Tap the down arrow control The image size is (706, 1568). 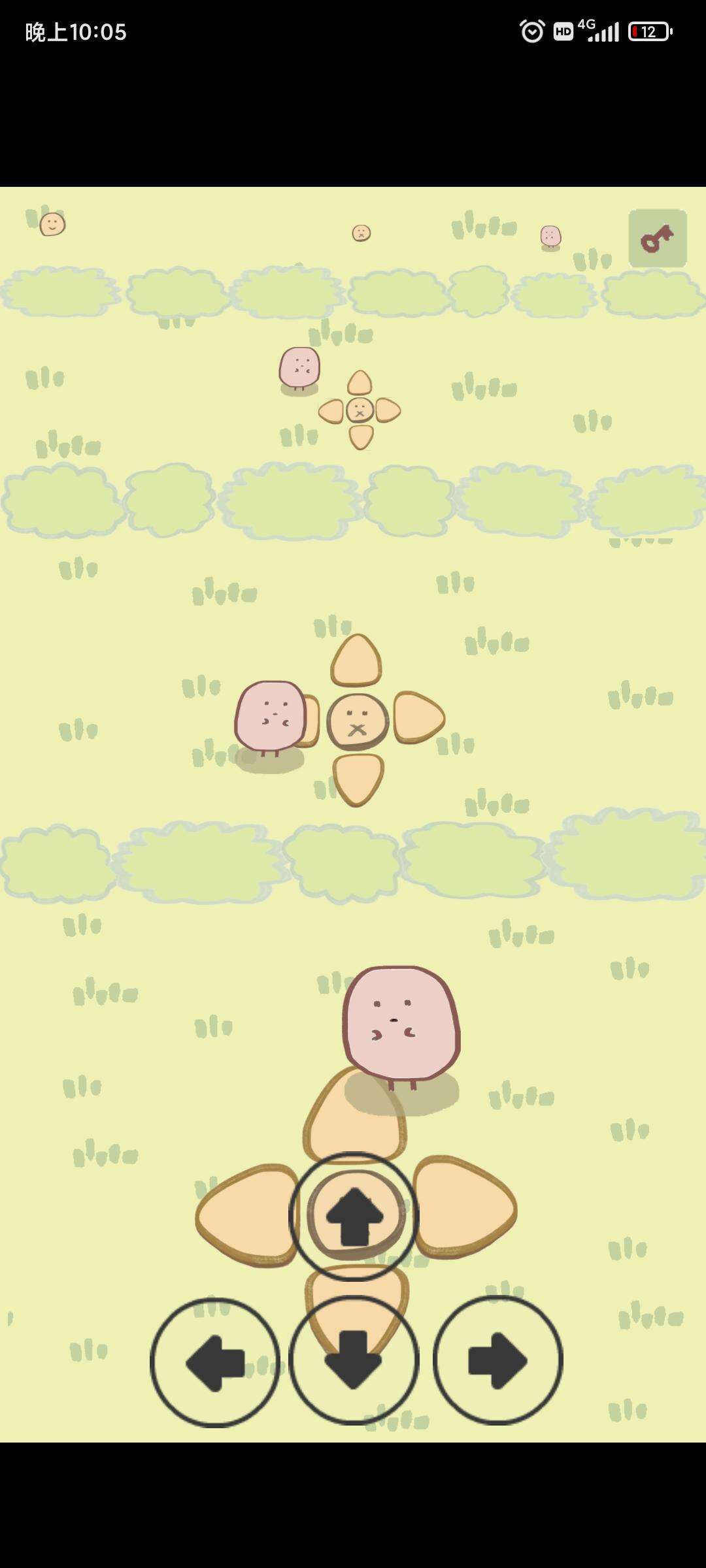[x=354, y=1360]
